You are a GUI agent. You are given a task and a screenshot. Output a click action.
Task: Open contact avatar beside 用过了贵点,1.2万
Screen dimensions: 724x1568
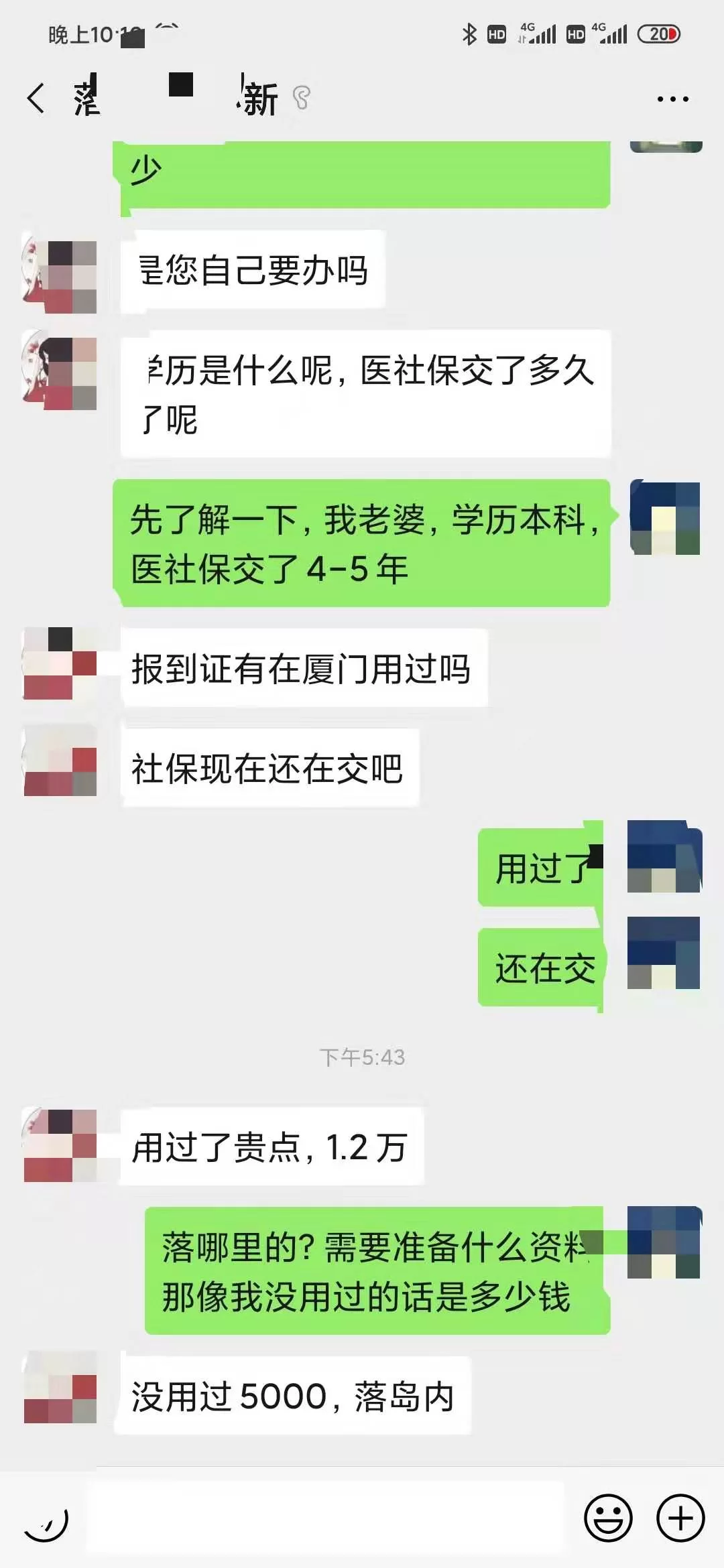point(60,1145)
